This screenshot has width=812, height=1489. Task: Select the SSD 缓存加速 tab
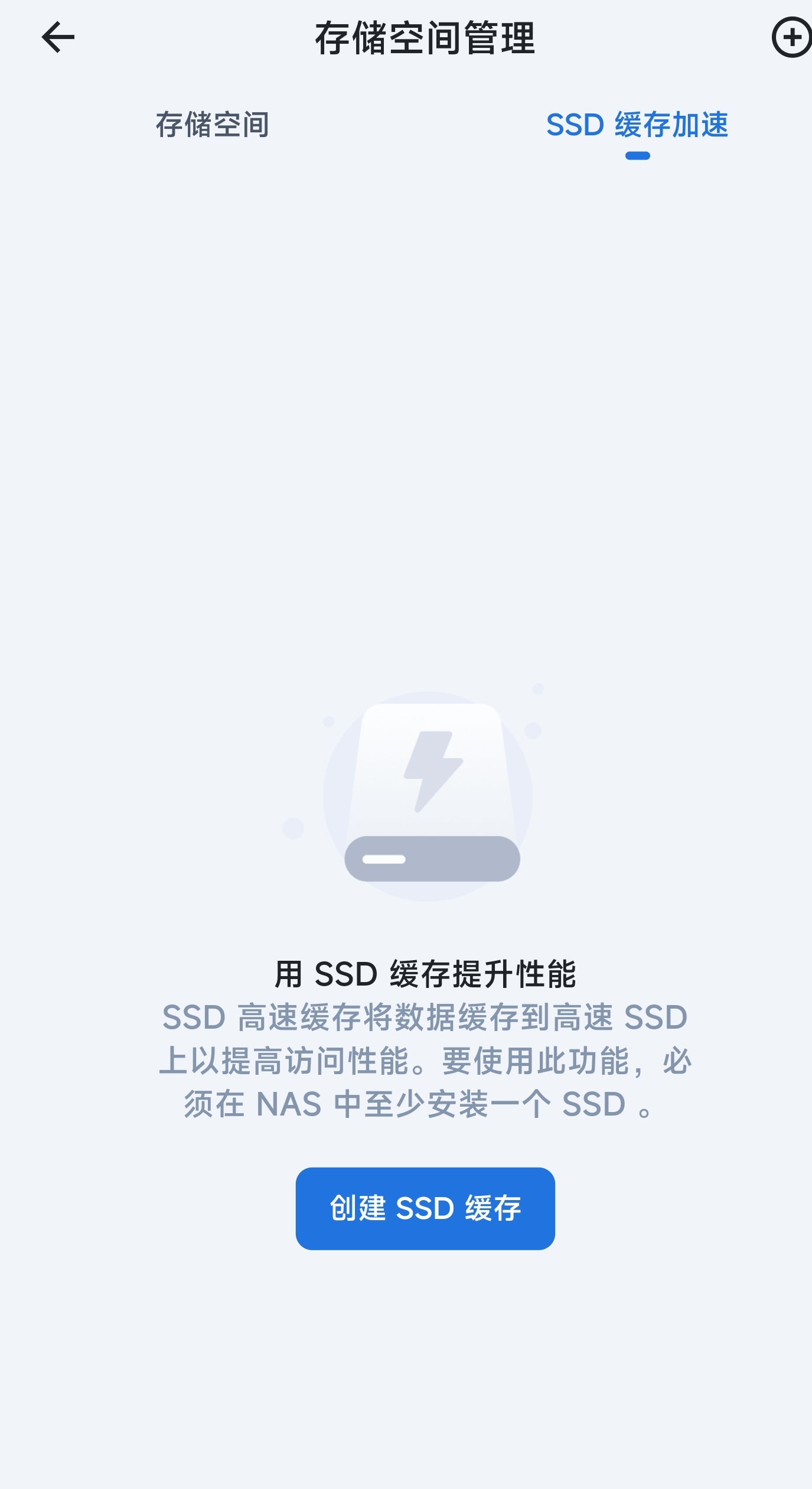click(637, 125)
